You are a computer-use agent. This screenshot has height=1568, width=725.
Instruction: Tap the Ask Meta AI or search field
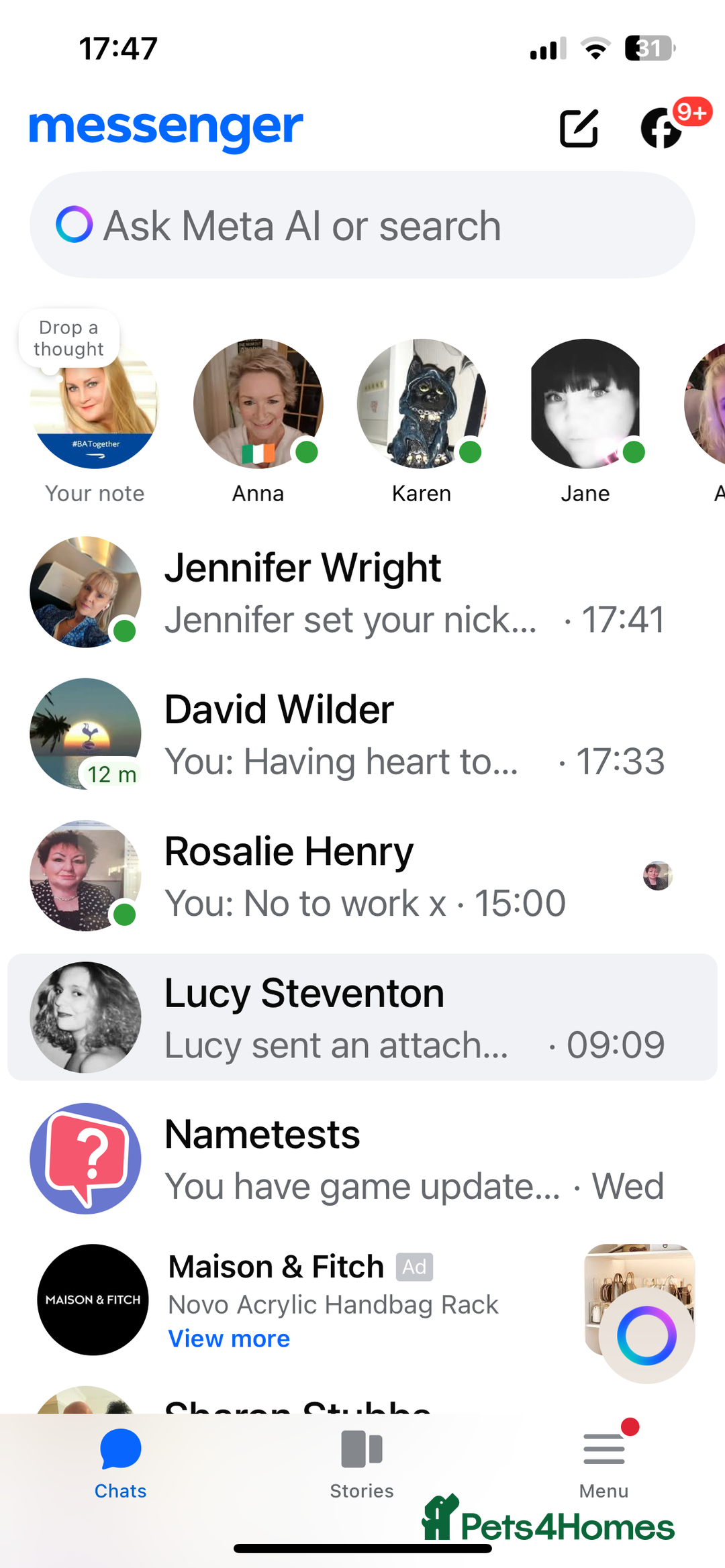pyautogui.click(x=362, y=225)
